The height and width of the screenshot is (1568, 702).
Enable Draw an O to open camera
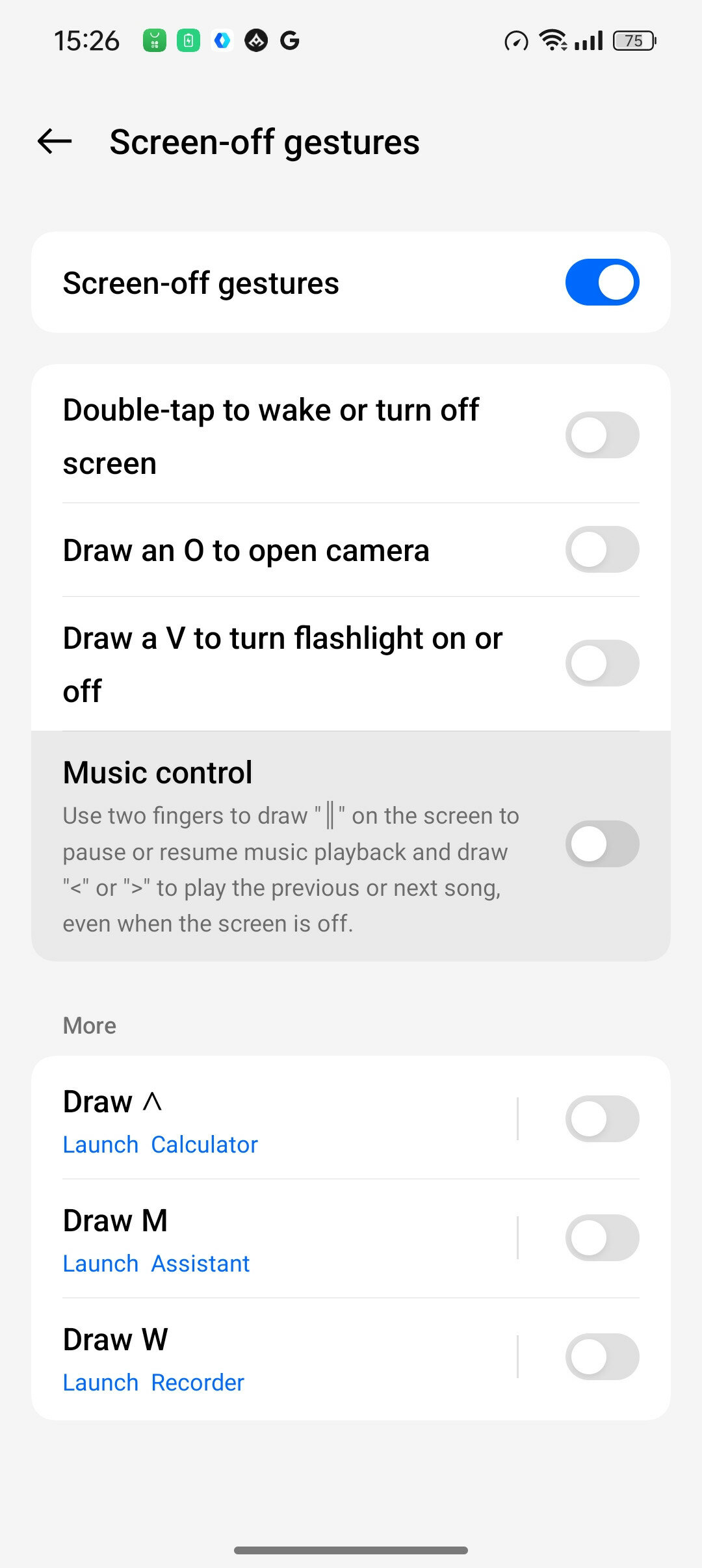[x=602, y=549]
